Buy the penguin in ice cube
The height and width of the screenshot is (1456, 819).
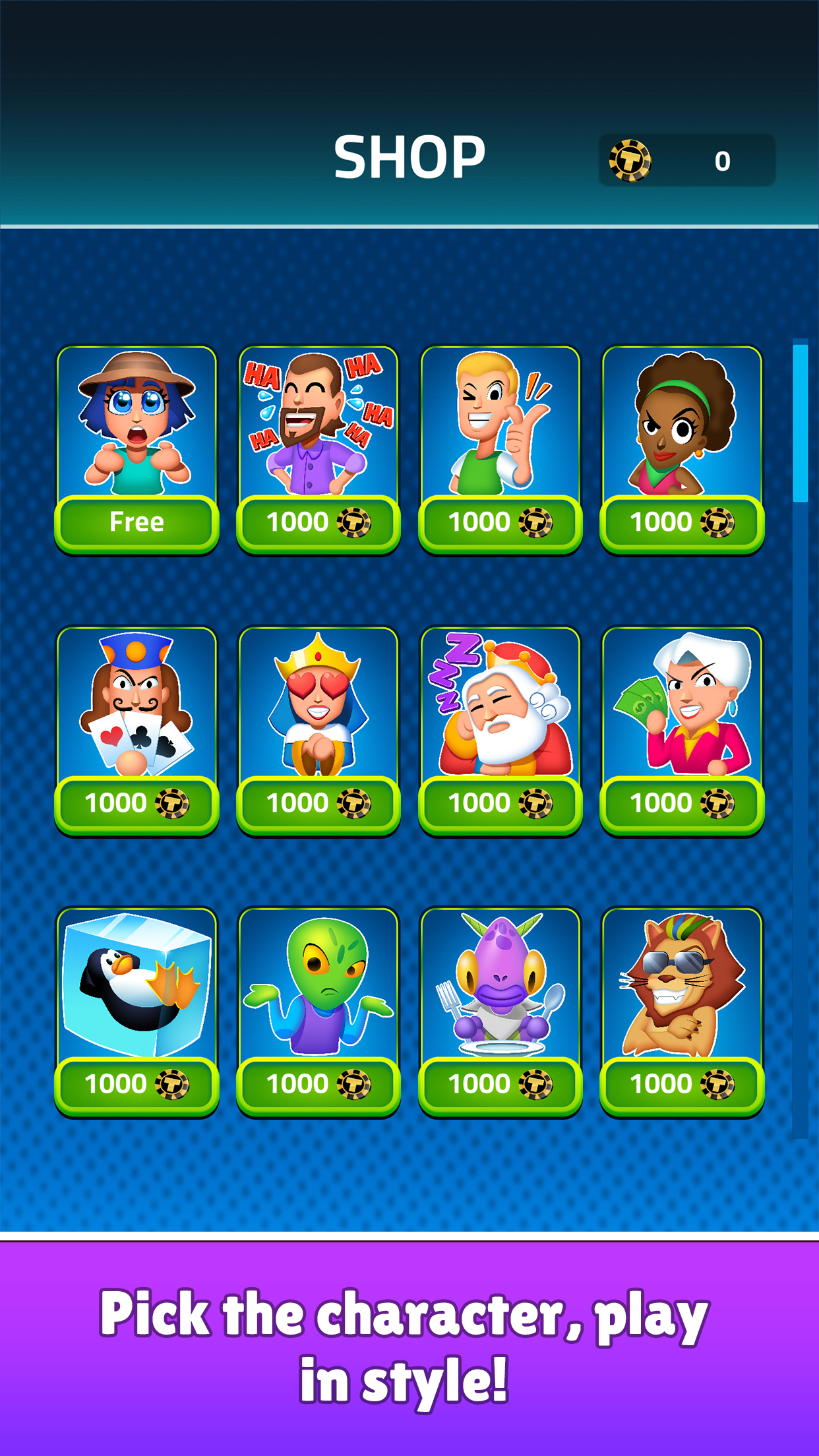click(x=136, y=1085)
